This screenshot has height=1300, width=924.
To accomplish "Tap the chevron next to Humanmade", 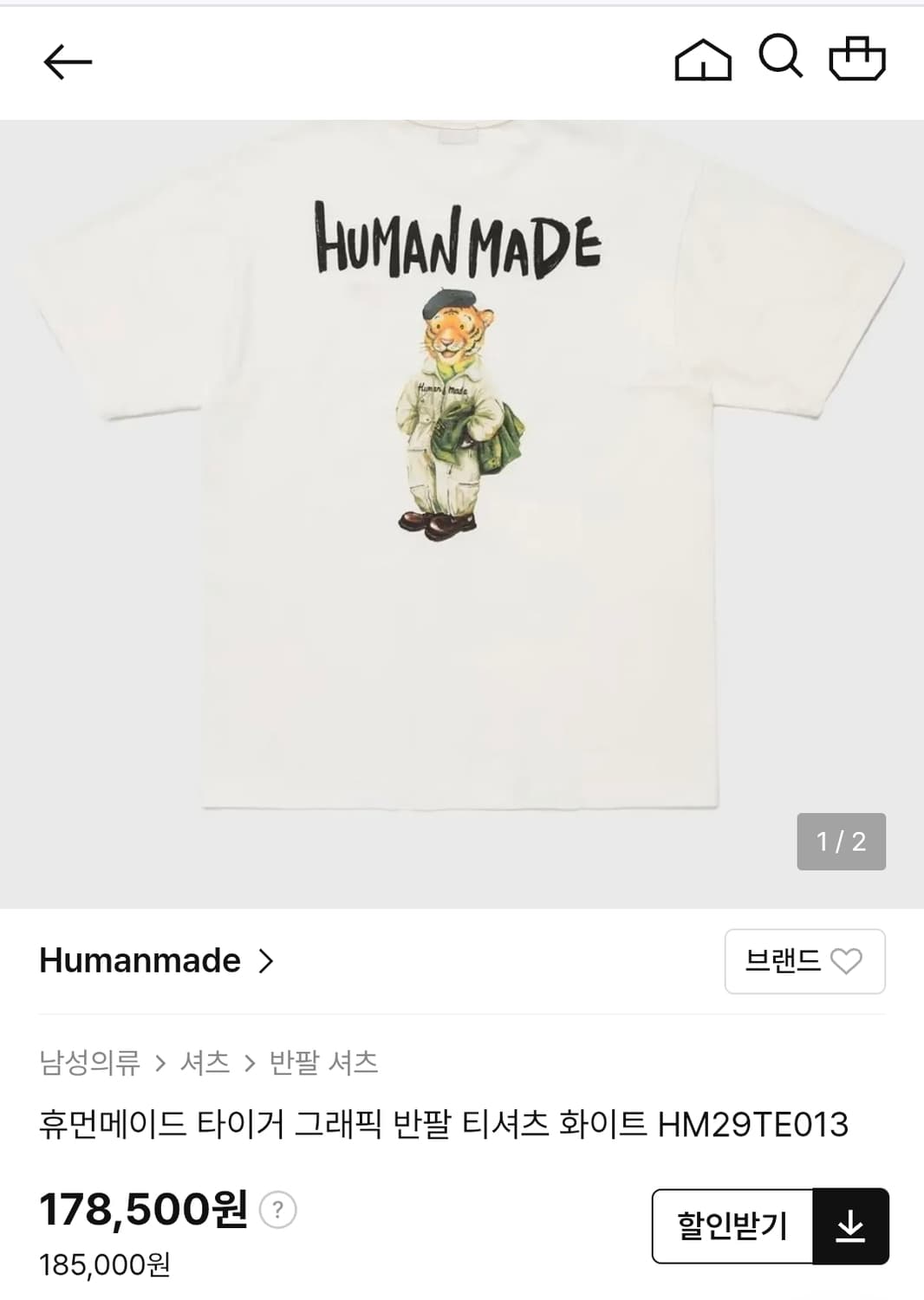I will pos(266,962).
